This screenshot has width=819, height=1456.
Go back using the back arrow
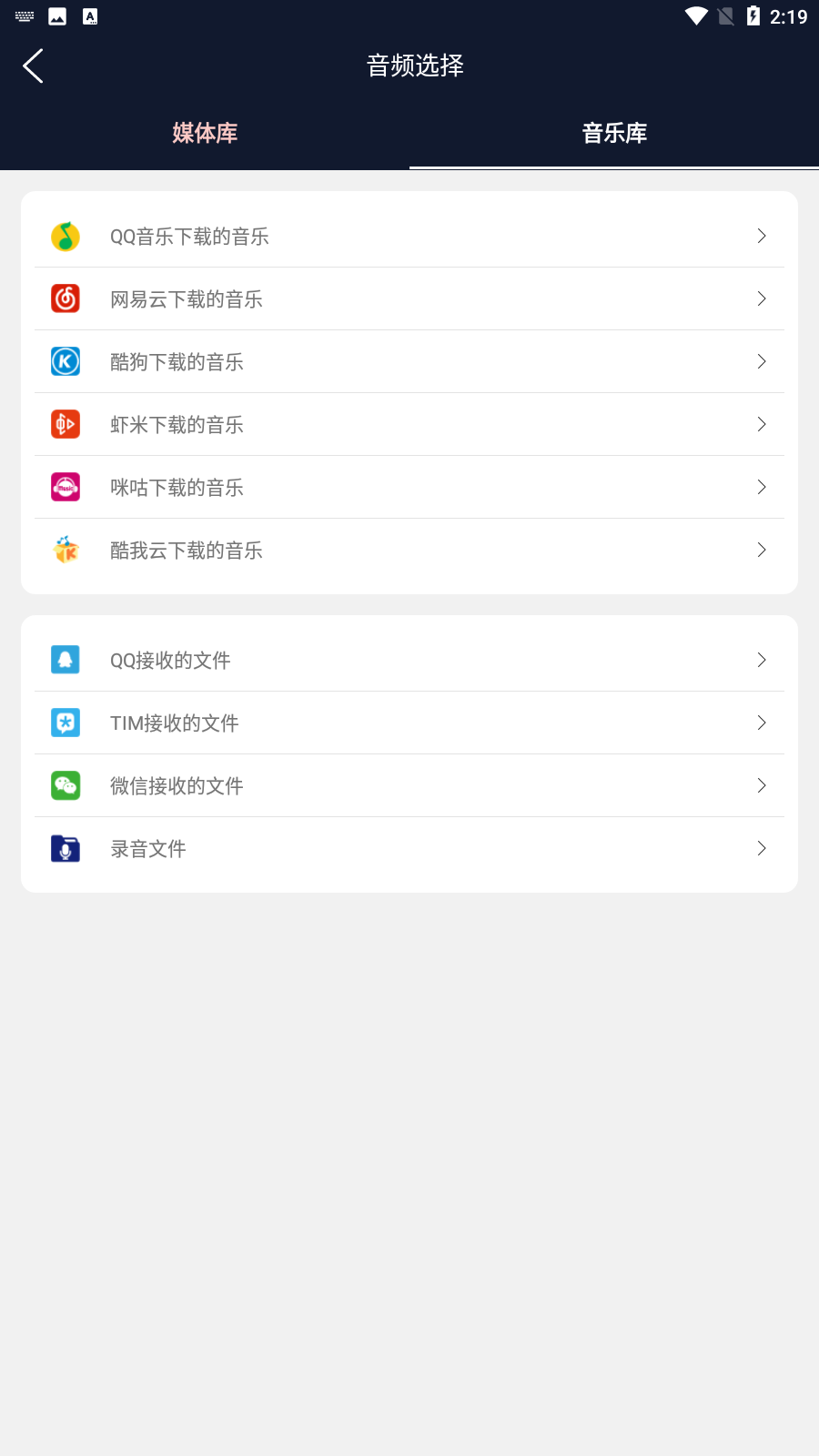click(33, 66)
